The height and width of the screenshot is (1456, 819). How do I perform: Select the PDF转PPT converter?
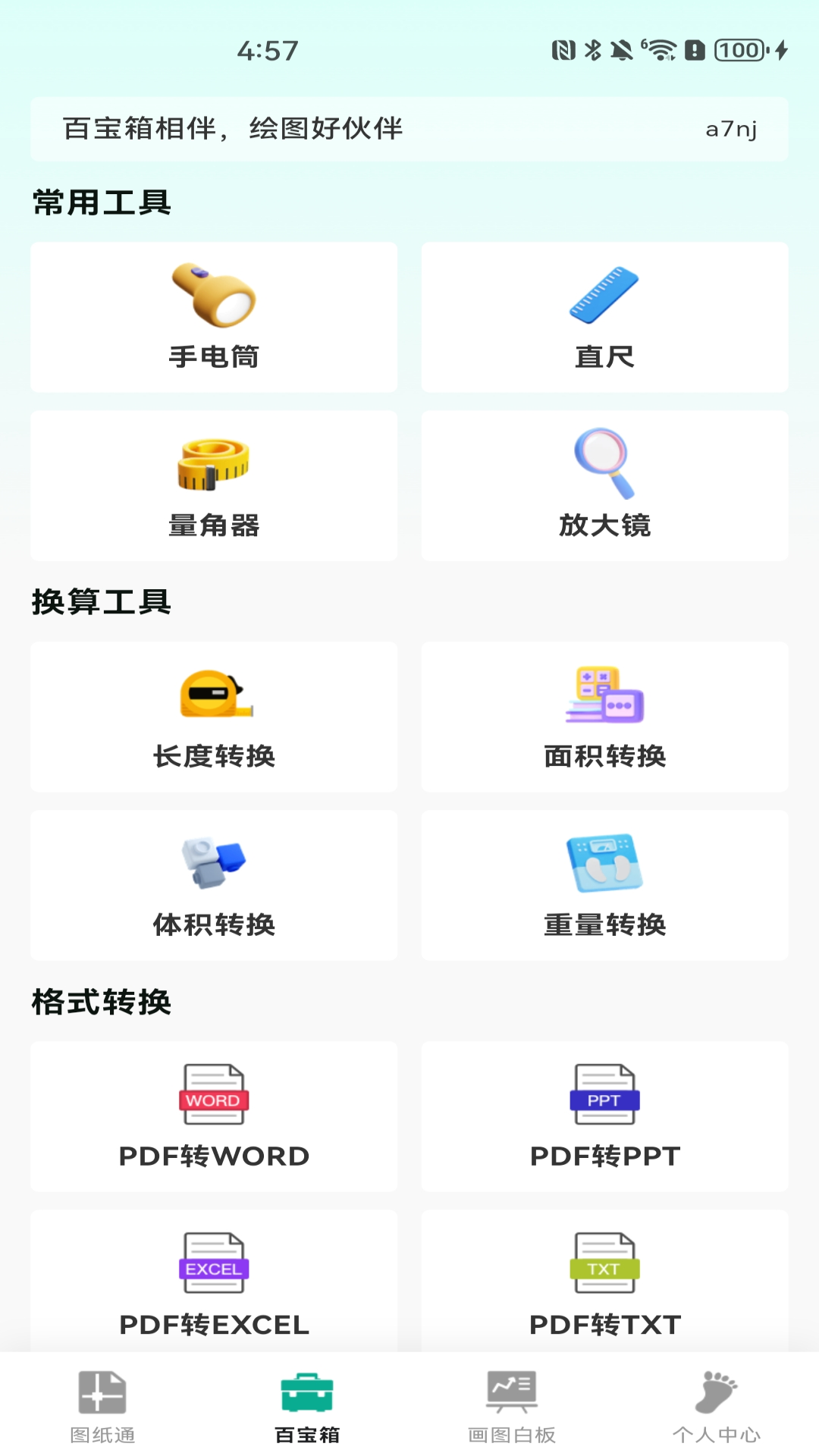pos(604,1116)
